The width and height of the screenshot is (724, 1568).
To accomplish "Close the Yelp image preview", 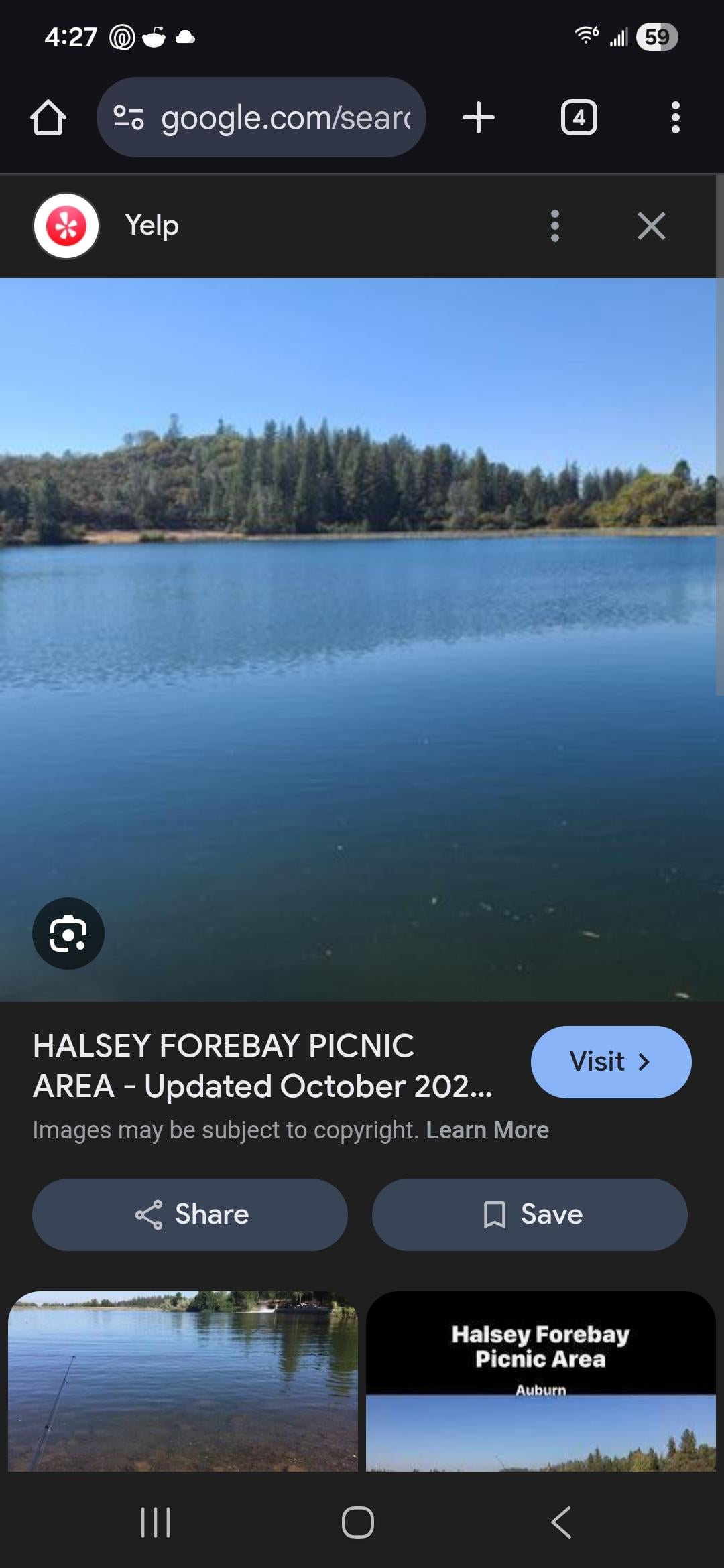I will (651, 226).
